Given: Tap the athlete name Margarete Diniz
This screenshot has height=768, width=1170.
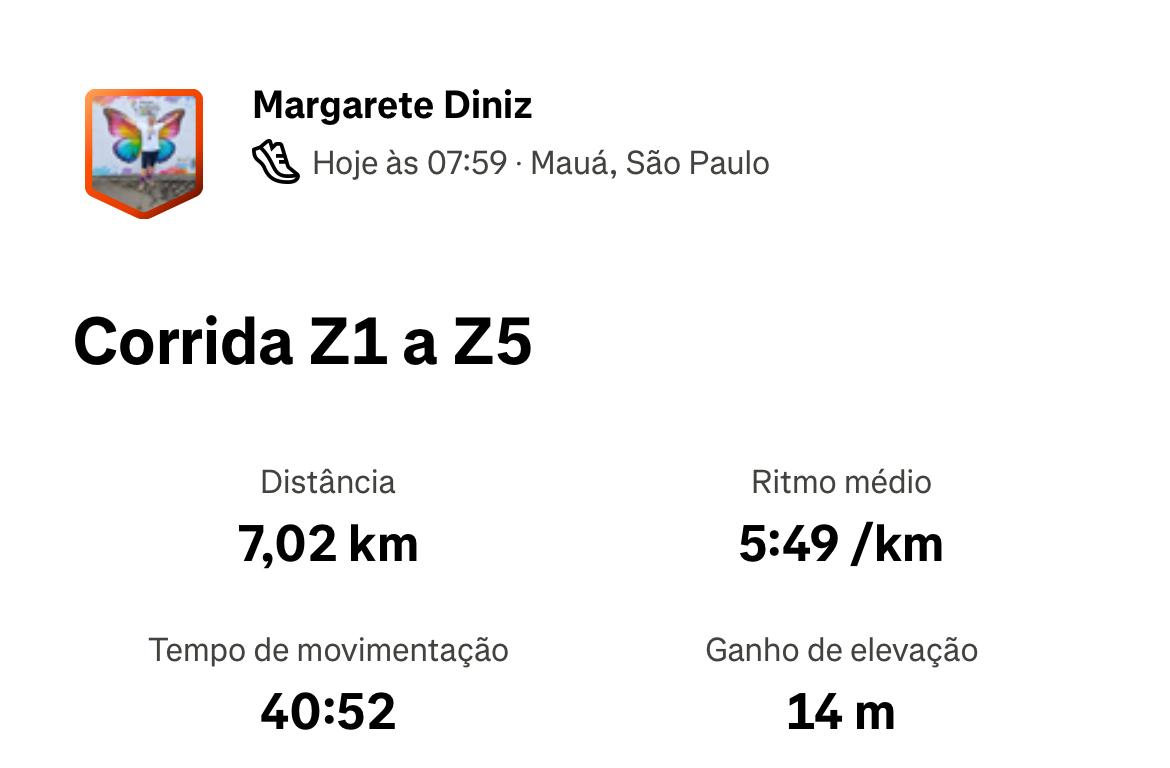Looking at the screenshot, I should [x=392, y=104].
